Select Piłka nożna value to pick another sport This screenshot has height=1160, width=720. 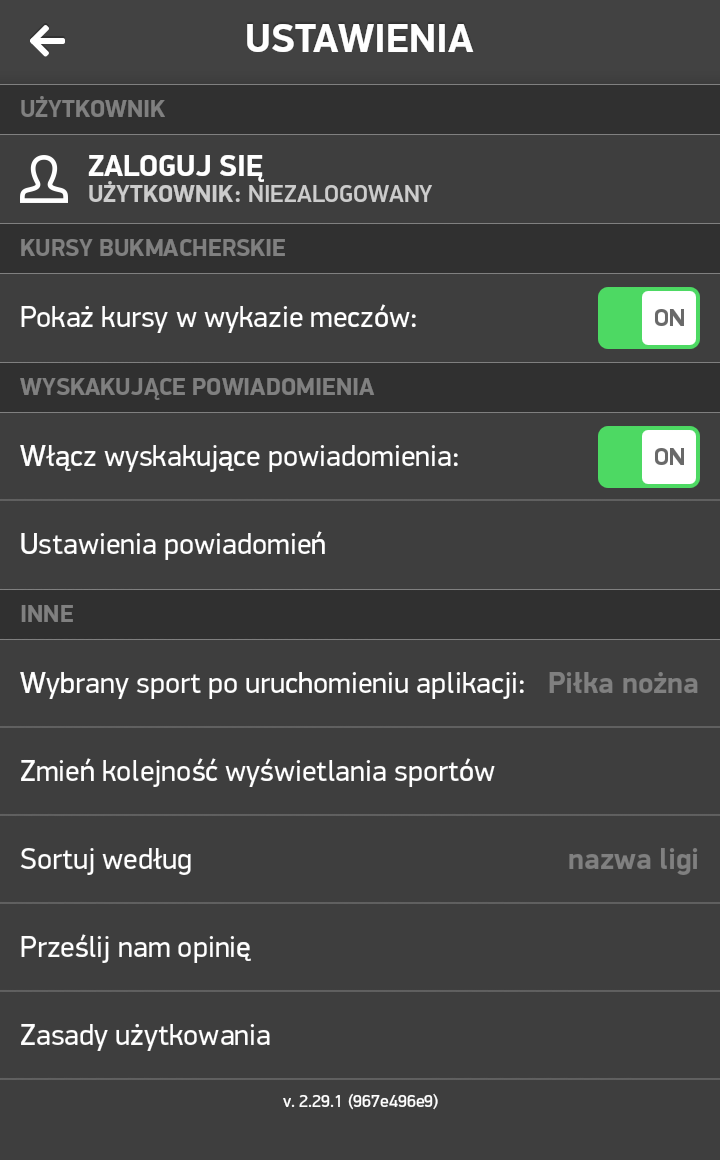(x=623, y=683)
